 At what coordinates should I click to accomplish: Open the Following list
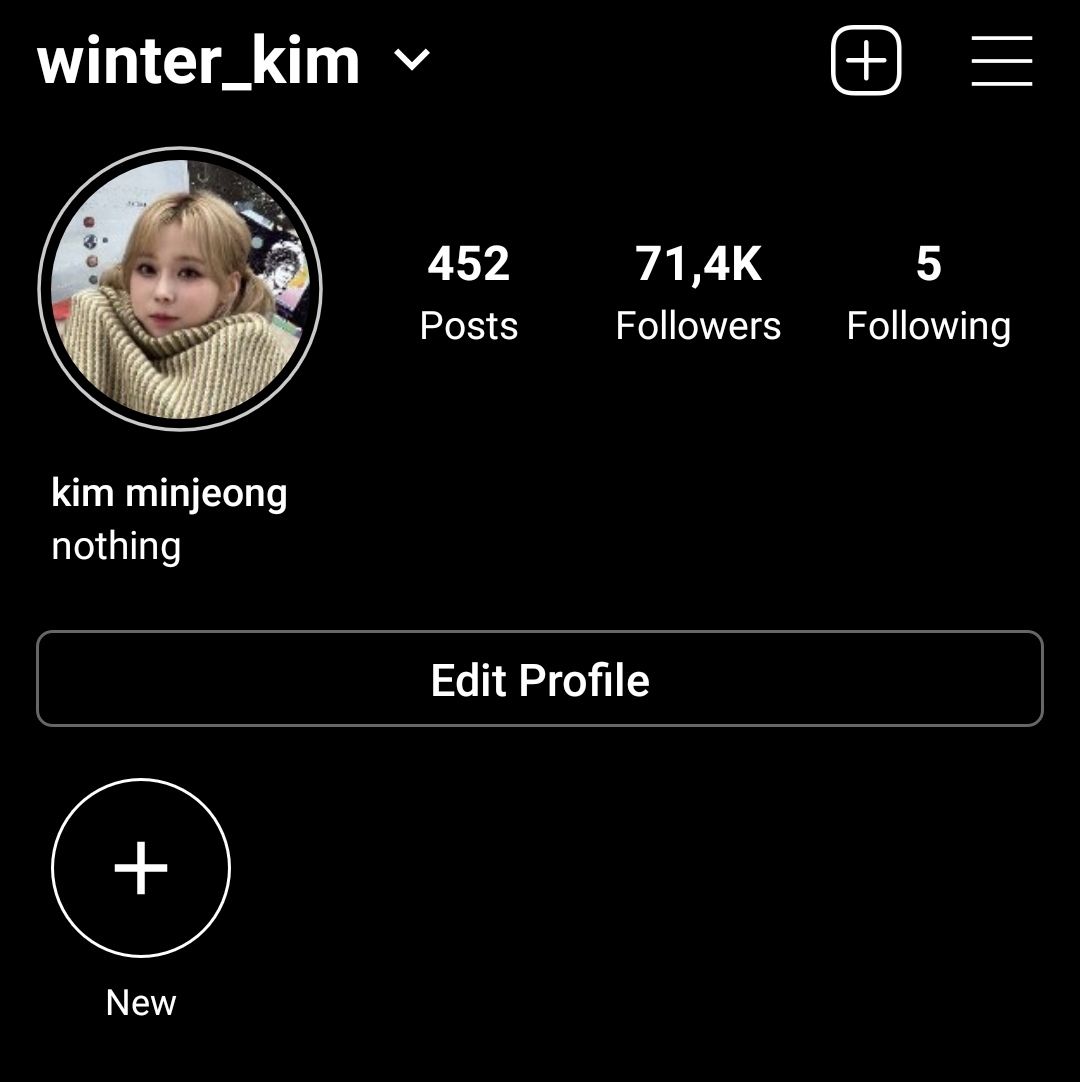pyautogui.click(x=928, y=291)
